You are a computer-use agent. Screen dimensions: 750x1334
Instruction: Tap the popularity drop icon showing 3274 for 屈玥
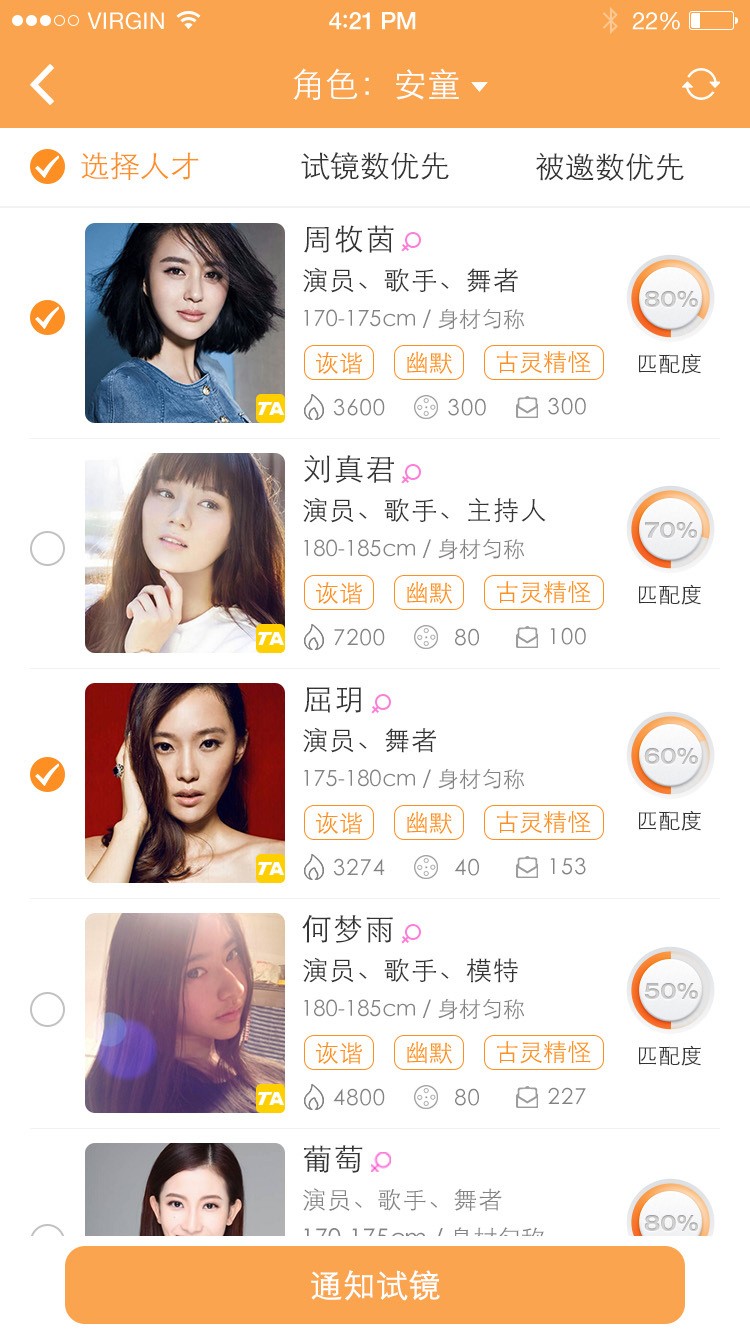pyautogui.click(x=314, y=866)
